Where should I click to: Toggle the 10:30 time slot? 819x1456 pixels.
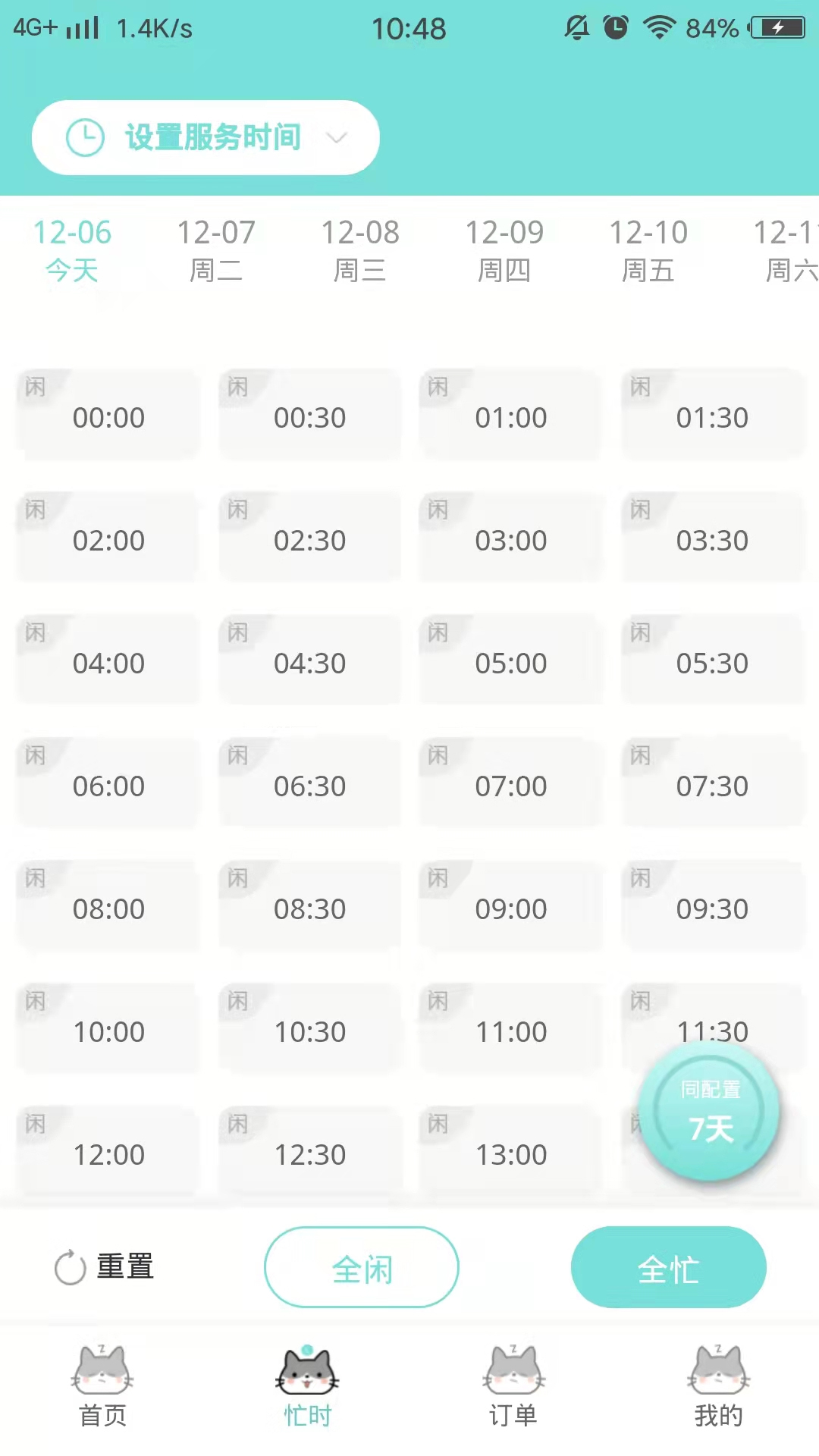coord(309,1030)
